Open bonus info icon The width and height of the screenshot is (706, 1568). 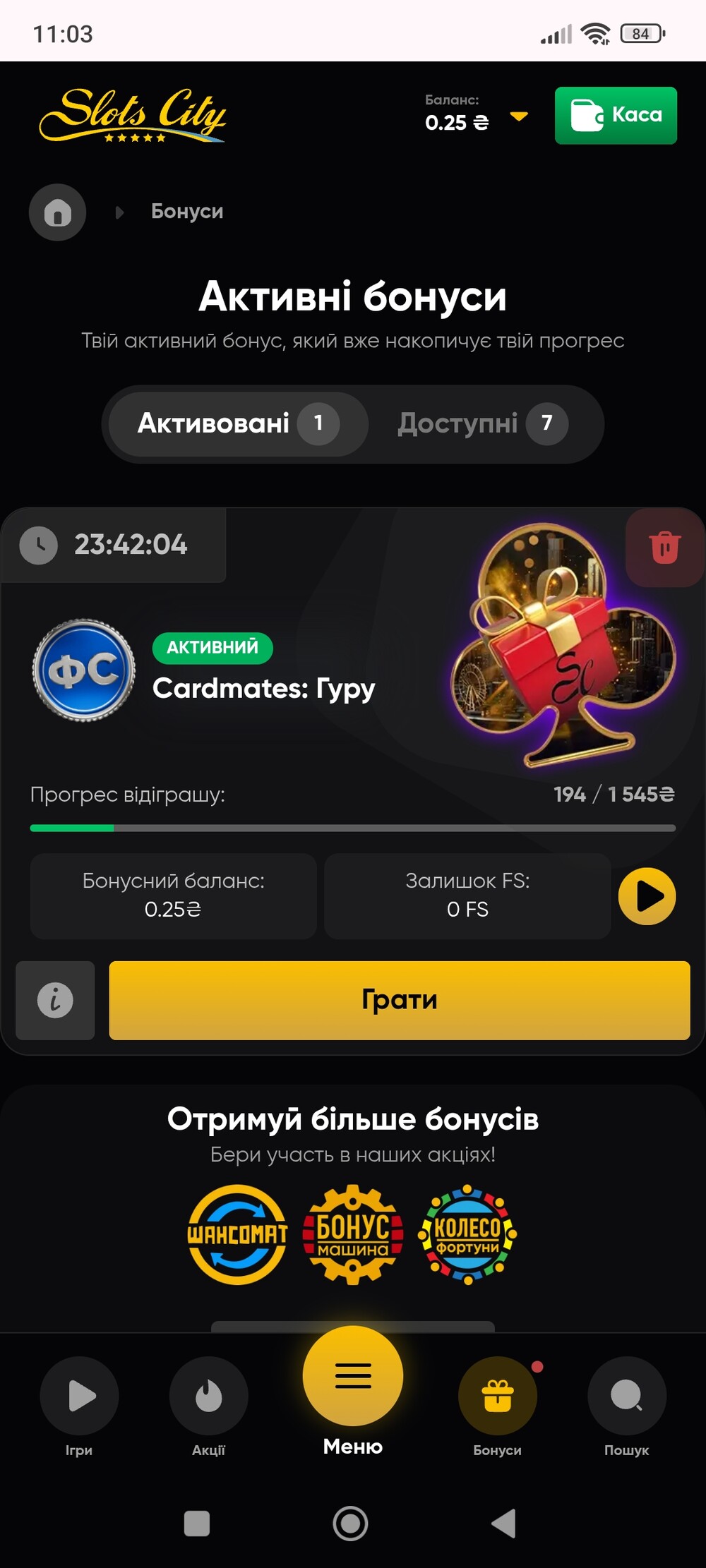coord(55,1000)
